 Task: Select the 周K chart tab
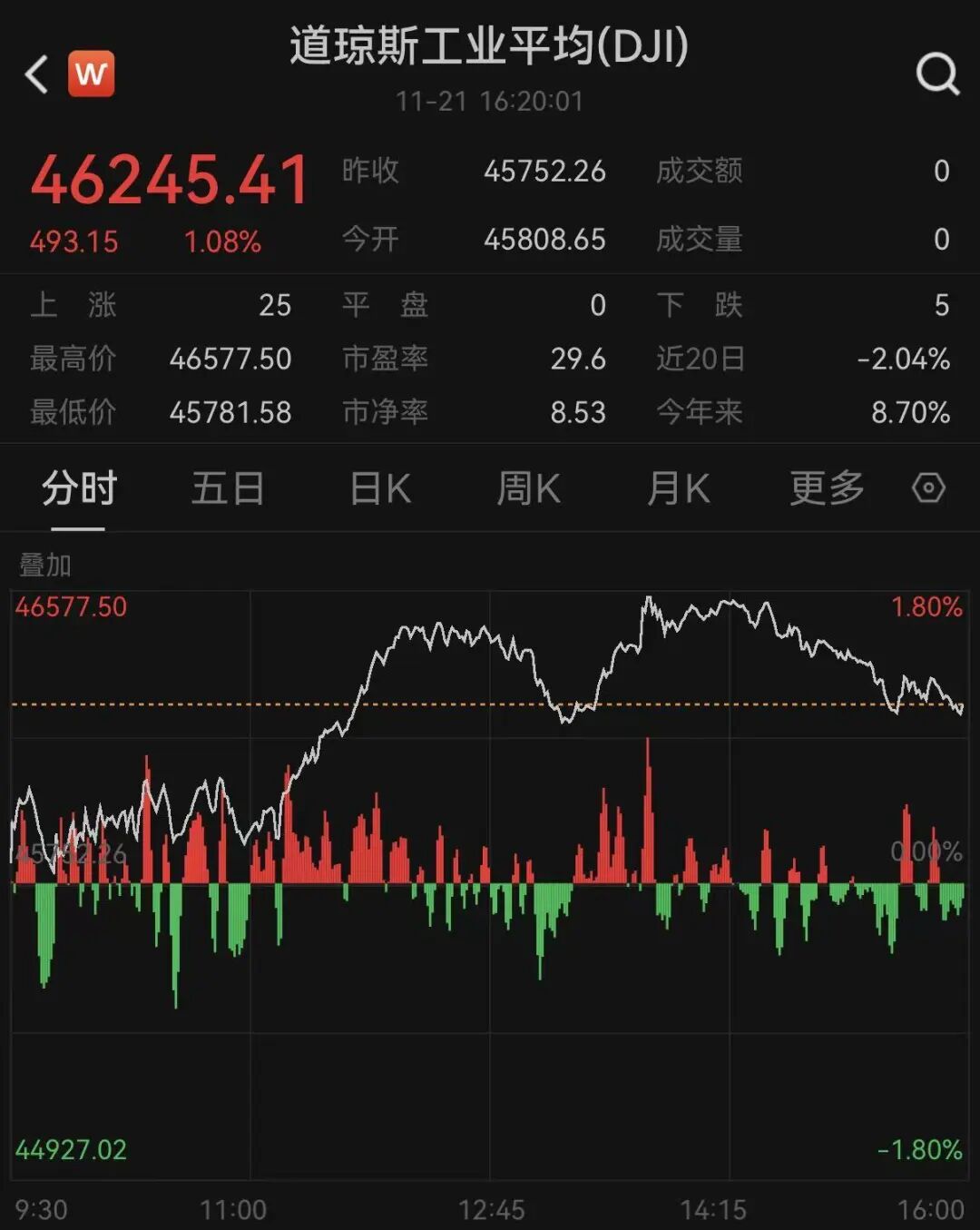[x=528, y=489]
